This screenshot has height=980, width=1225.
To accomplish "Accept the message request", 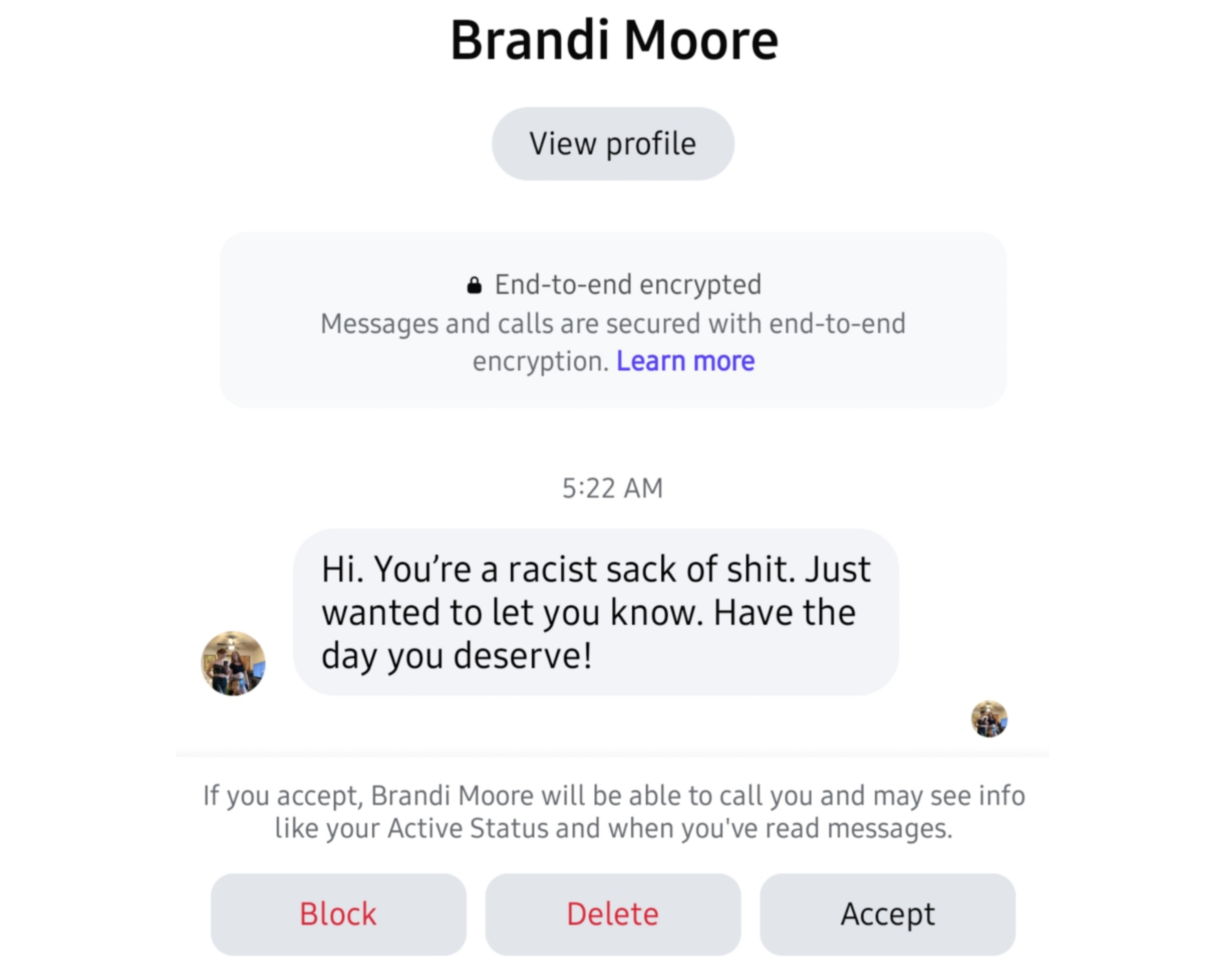I will pos(887,914).
